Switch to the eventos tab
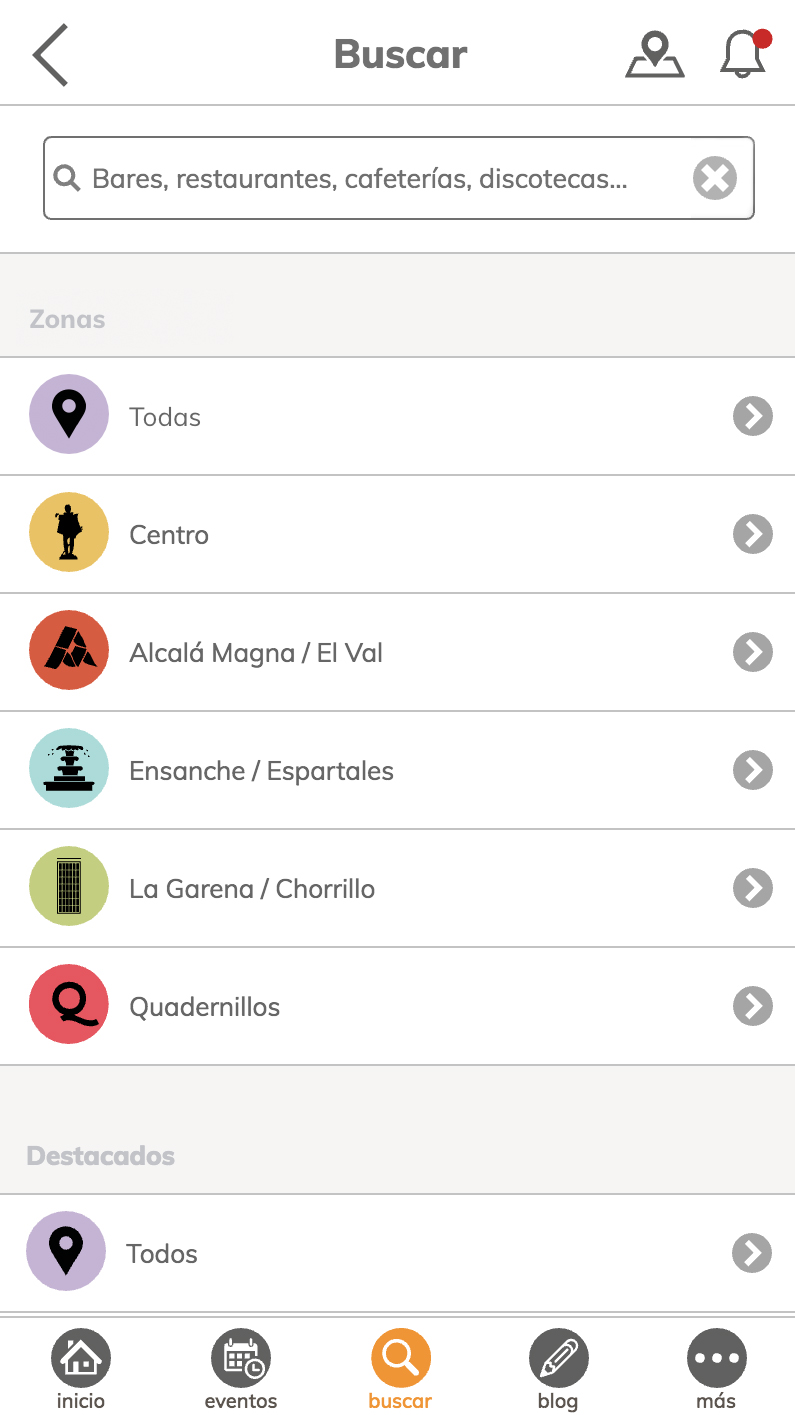Screen dimensions: 795x1415 click(x=241, y=1369)
